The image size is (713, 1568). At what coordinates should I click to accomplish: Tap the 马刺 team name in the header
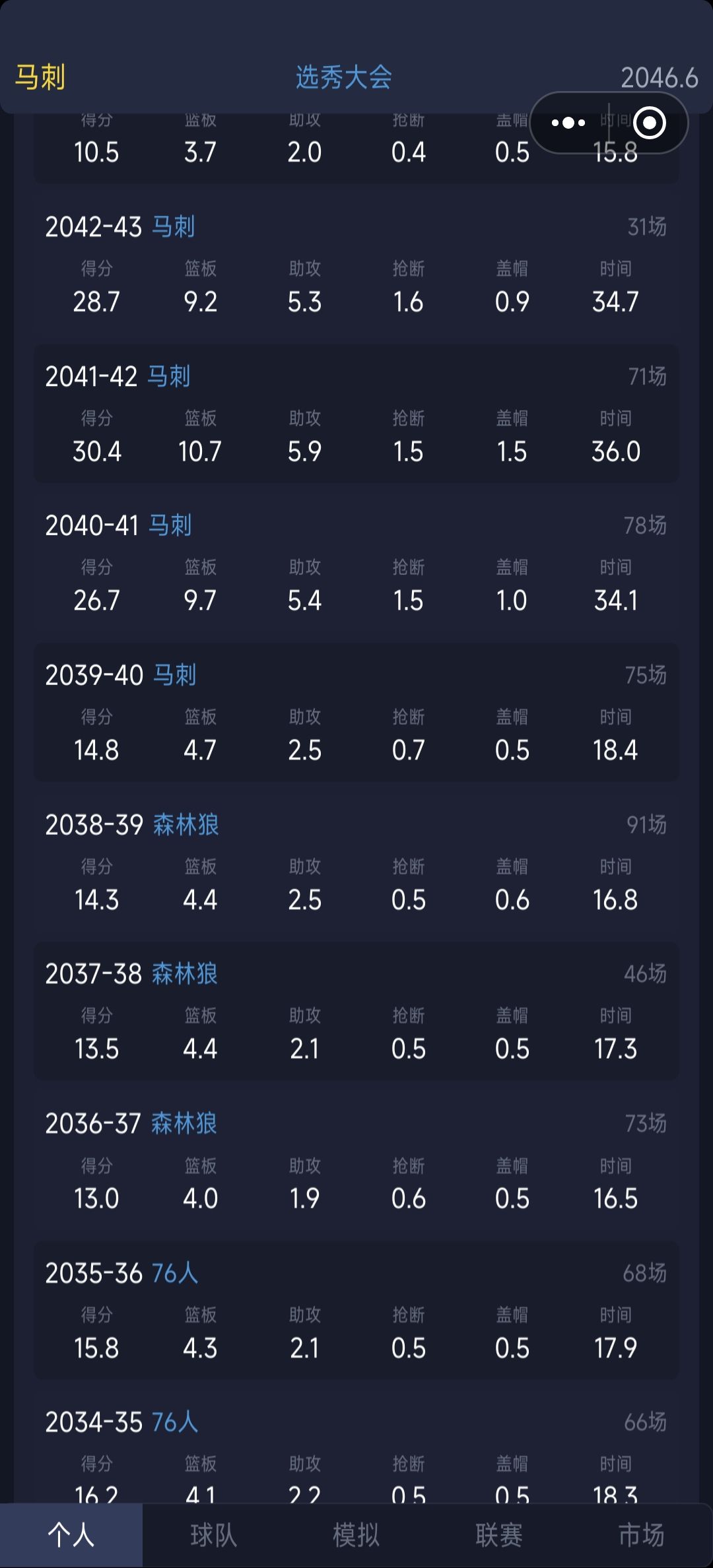40,77
